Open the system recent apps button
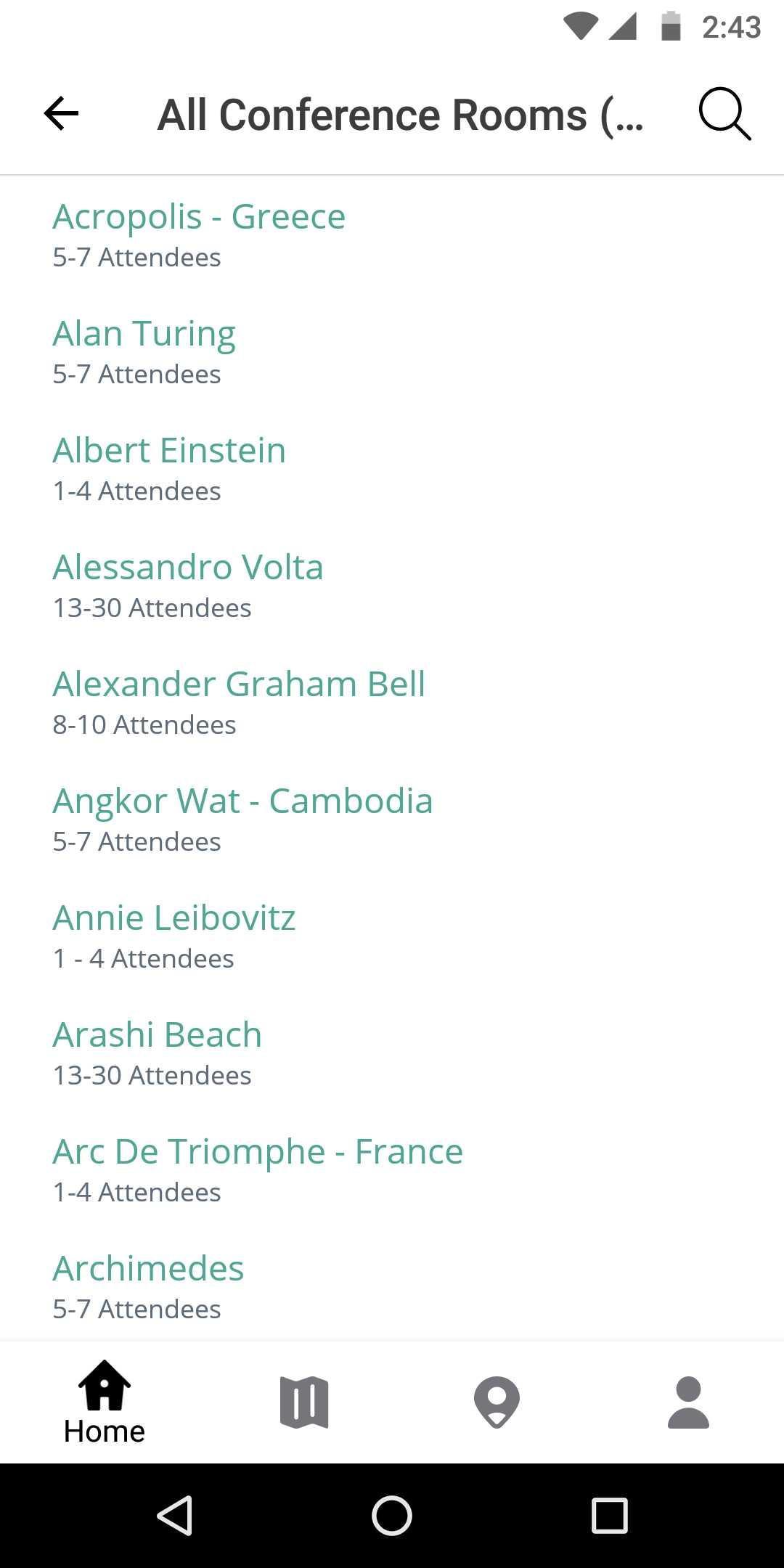 pos(609,1516)
